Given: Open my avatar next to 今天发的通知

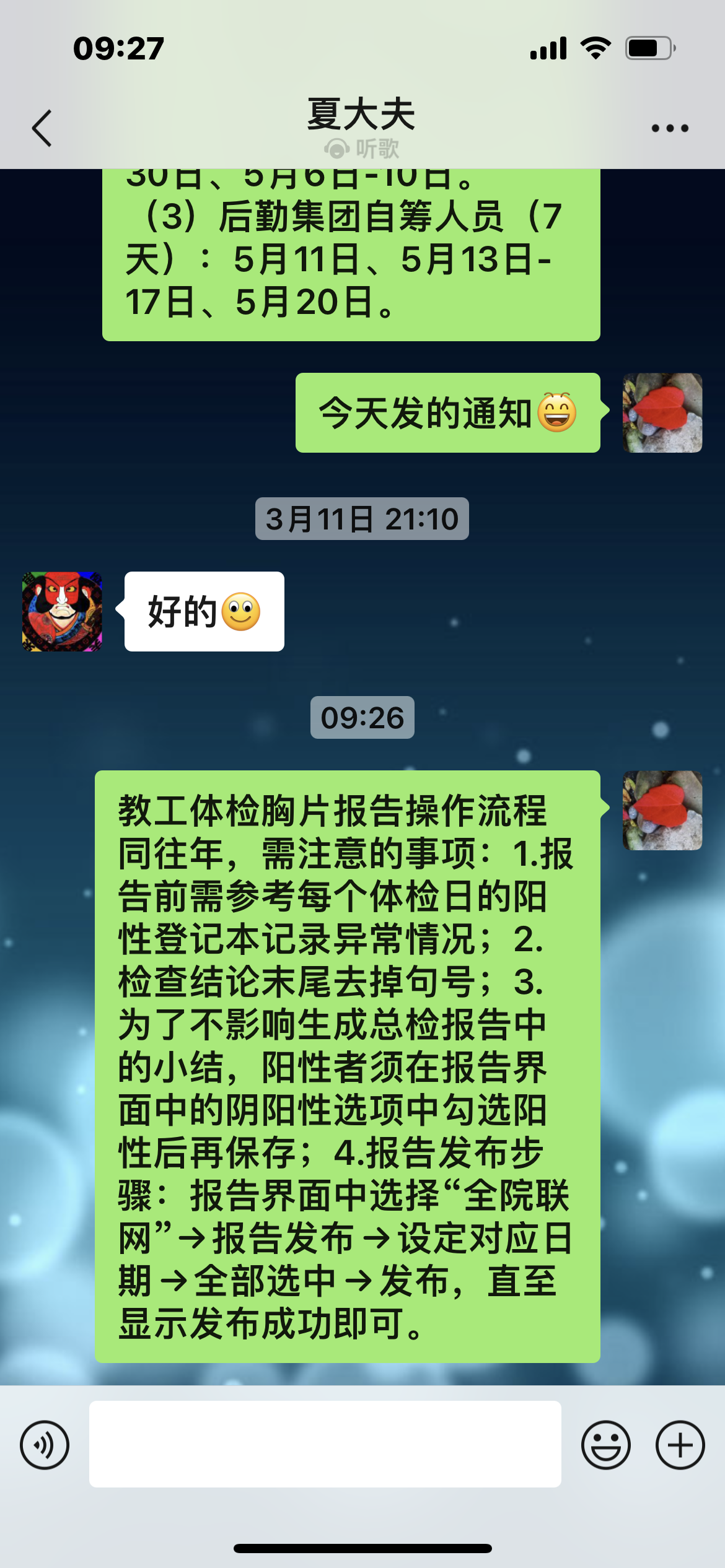Looking at the screenshot, I should point(662,412).
